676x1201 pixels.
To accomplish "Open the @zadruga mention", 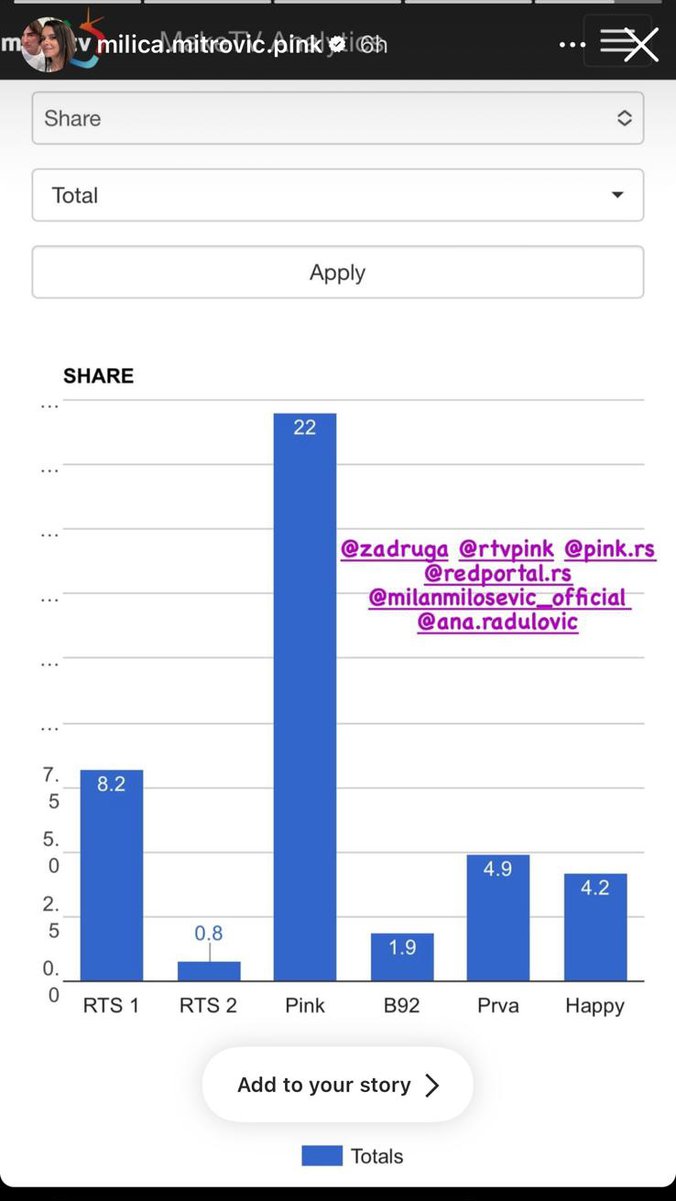I will pyautogui.click(x=394, y=549).
